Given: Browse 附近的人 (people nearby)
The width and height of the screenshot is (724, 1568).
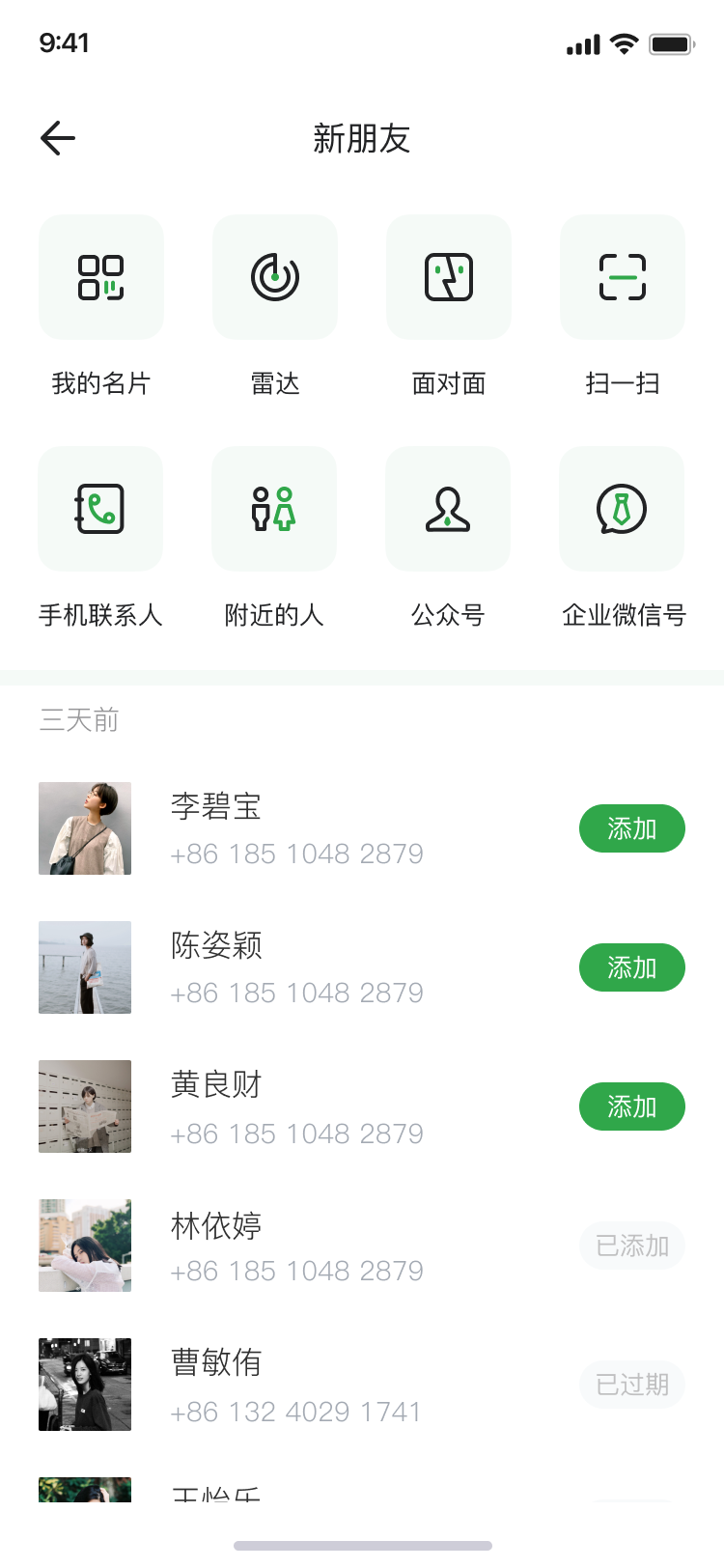Looking at the screenshot, I should point(274,510).
